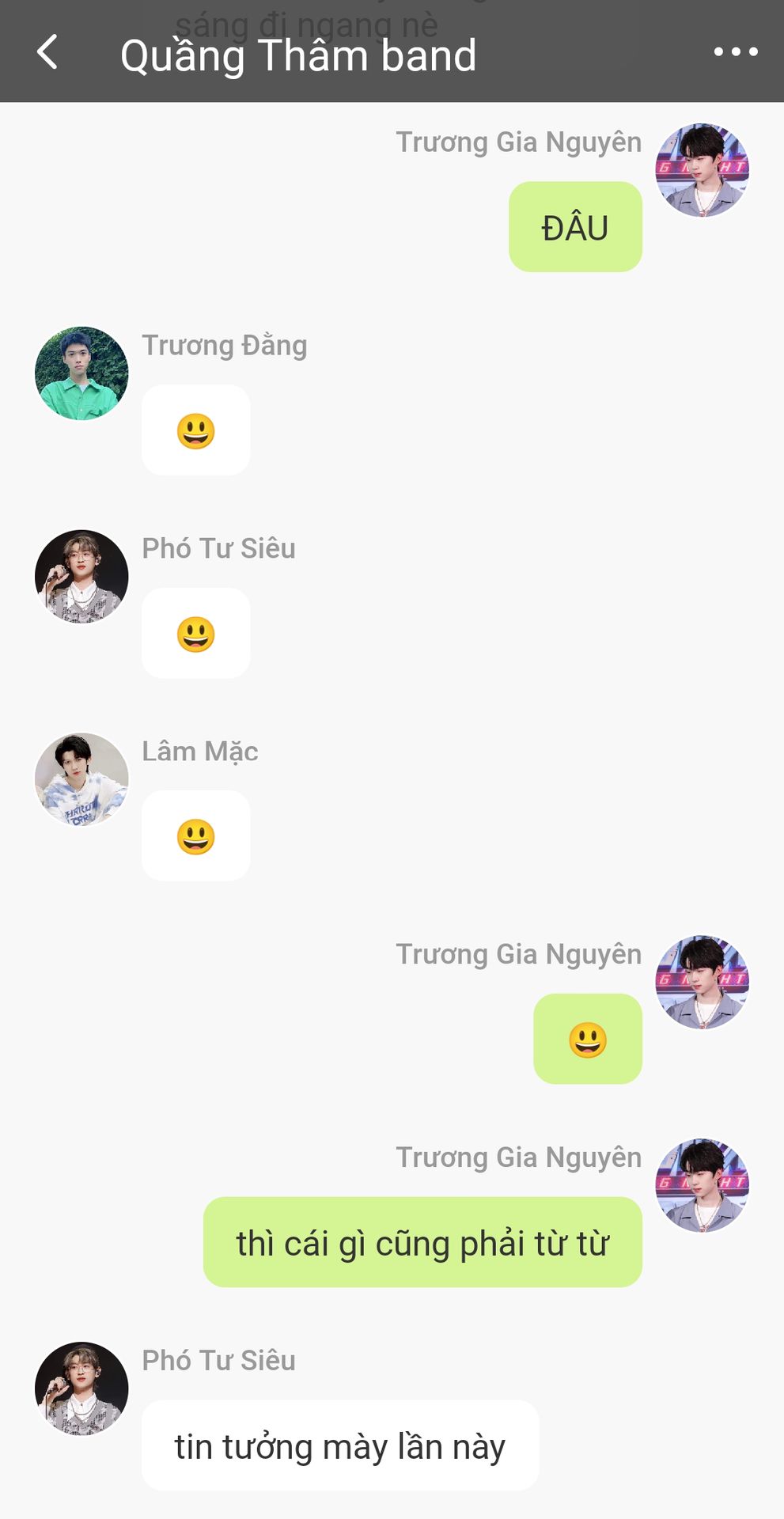Open Trương Đằng's profile picture
Image resolution: width=784 pixels, height=1519 pixels.
point(81,373)
